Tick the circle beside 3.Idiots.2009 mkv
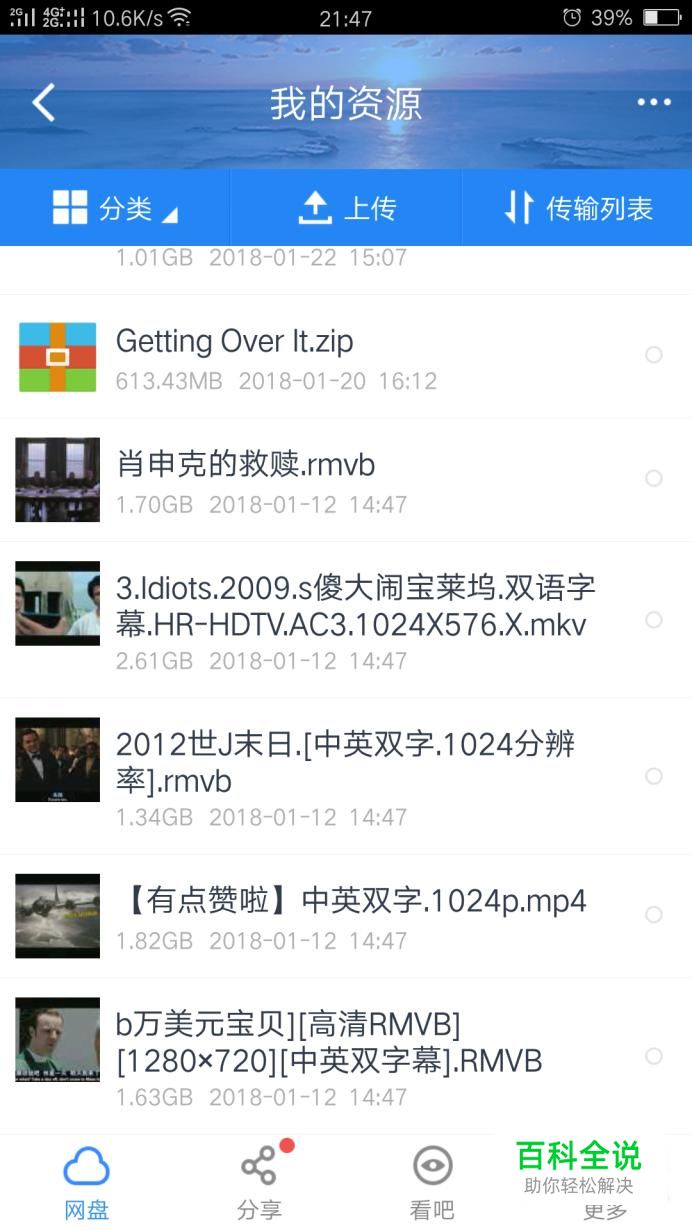Screen dimensions: 692x1230 coord(654,620)
